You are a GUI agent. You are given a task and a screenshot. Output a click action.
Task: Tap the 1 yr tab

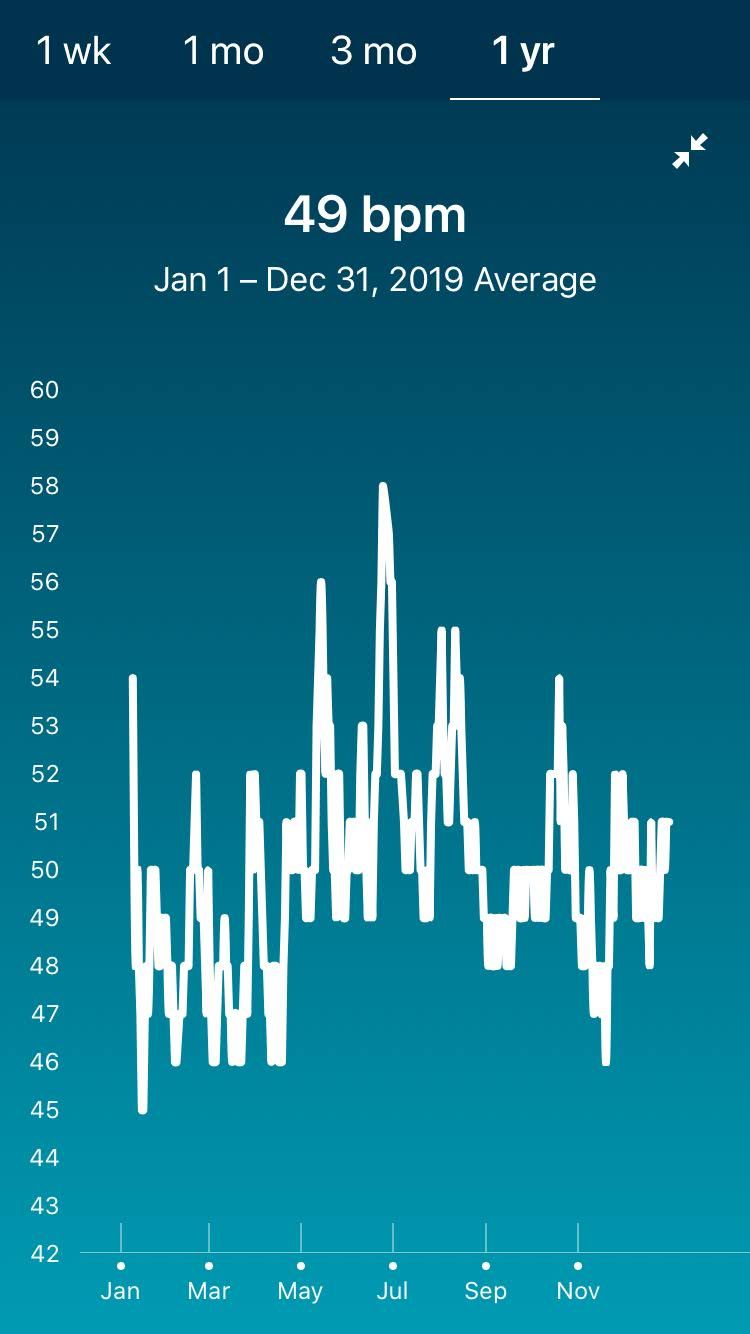pos(524,51)
